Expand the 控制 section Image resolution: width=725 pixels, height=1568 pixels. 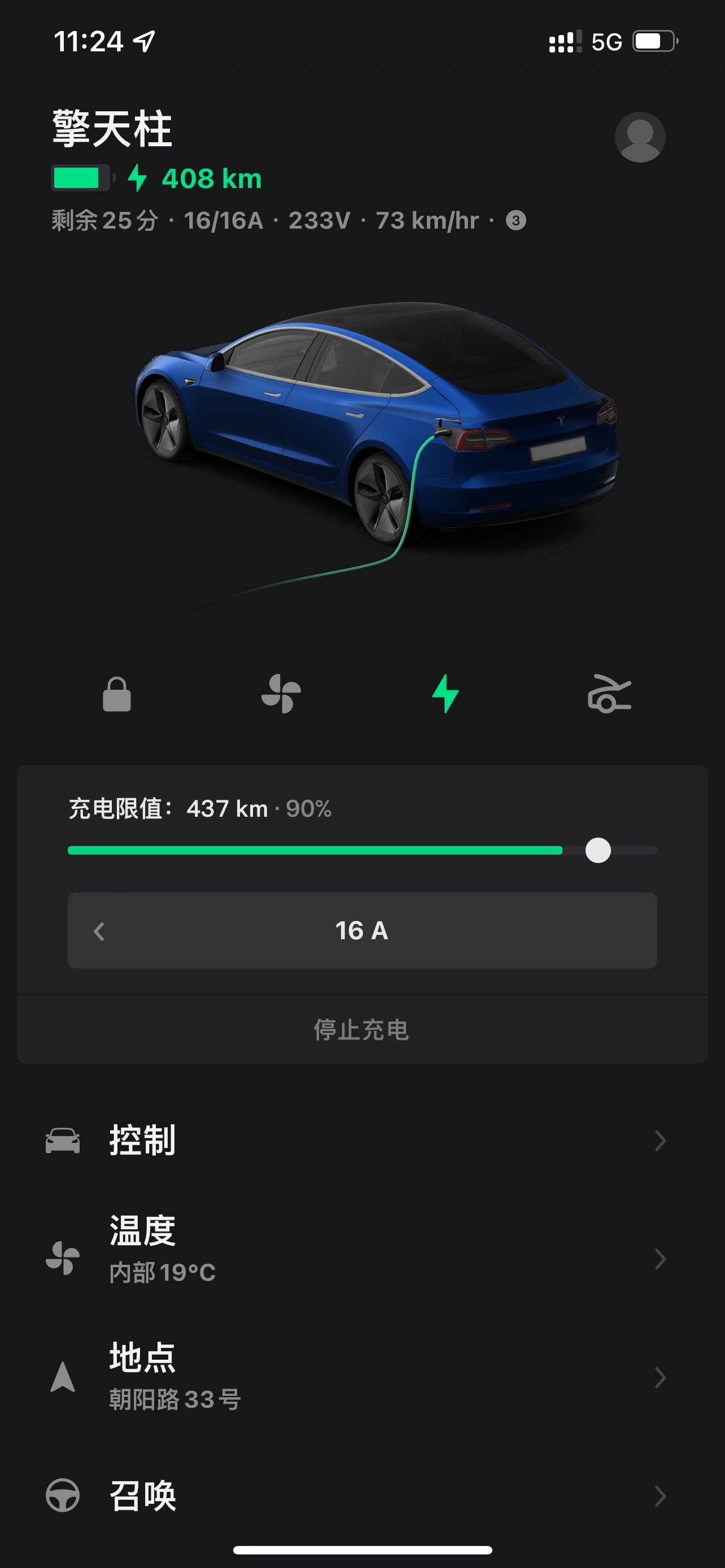click(362, 1140)
